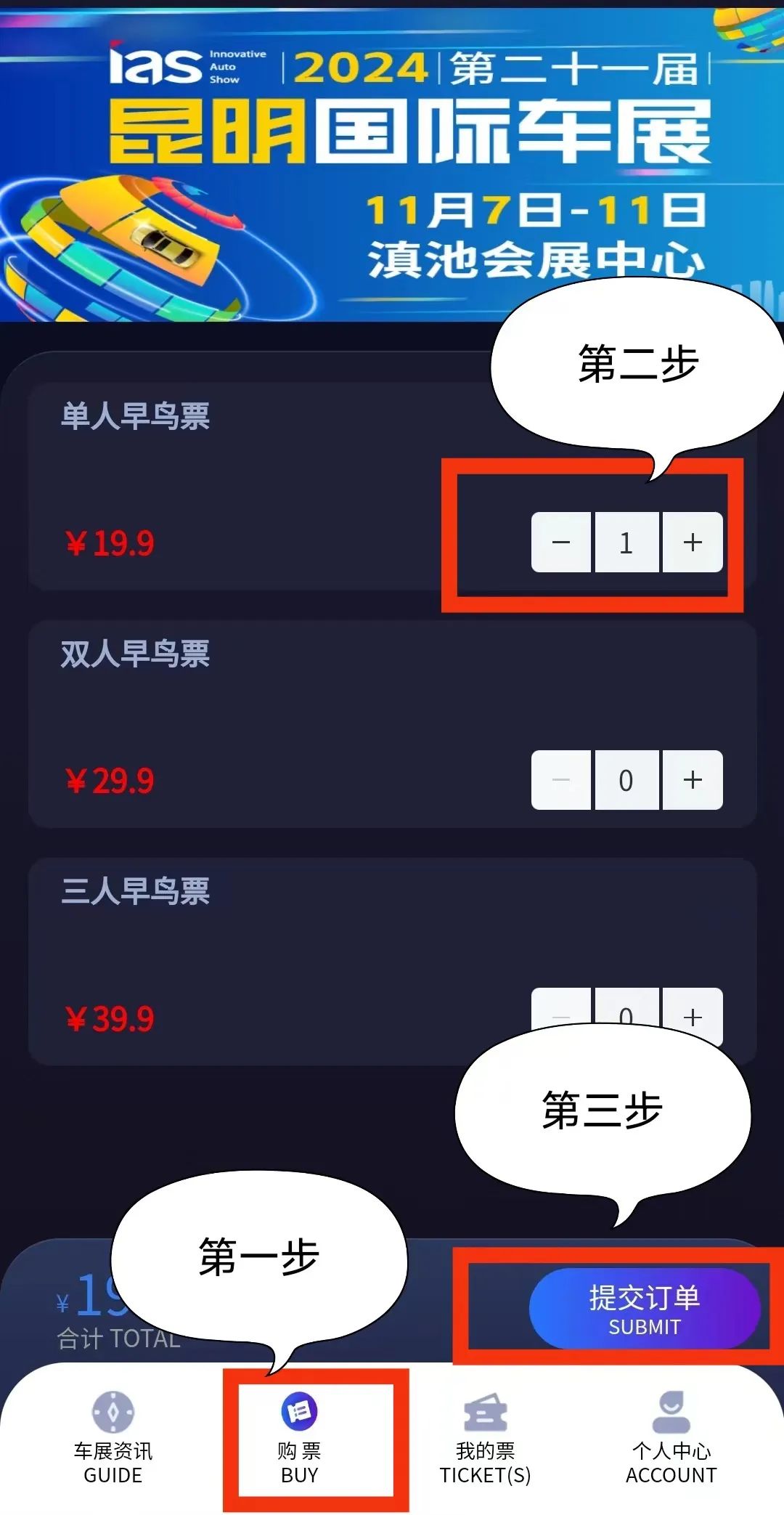This screenshot has height=1515, width=784.
Task: Go to the 我的票 Tickets tab
Action: click(x=485, y=1438)
